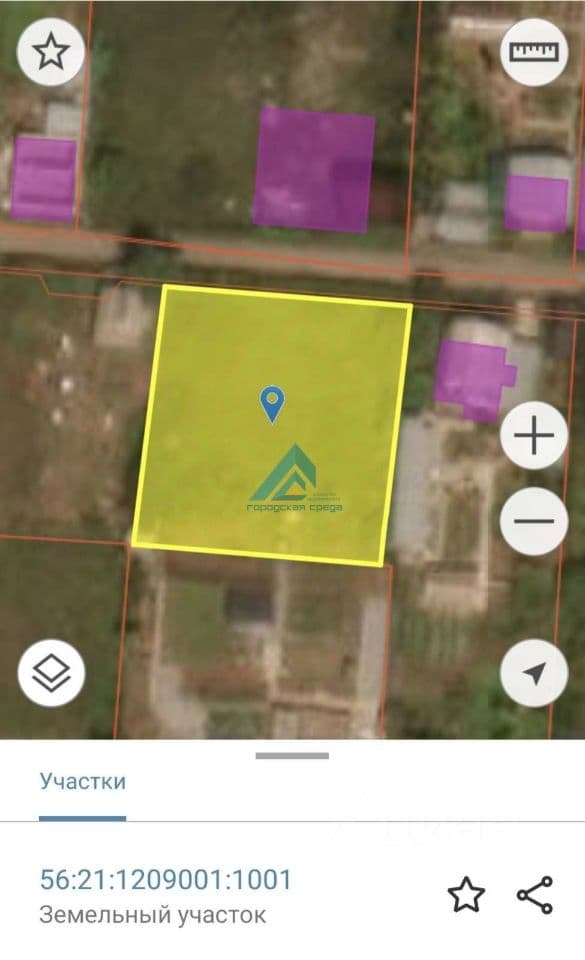Open the map layers selector
The image size is (585, 960).
[51, 673]
